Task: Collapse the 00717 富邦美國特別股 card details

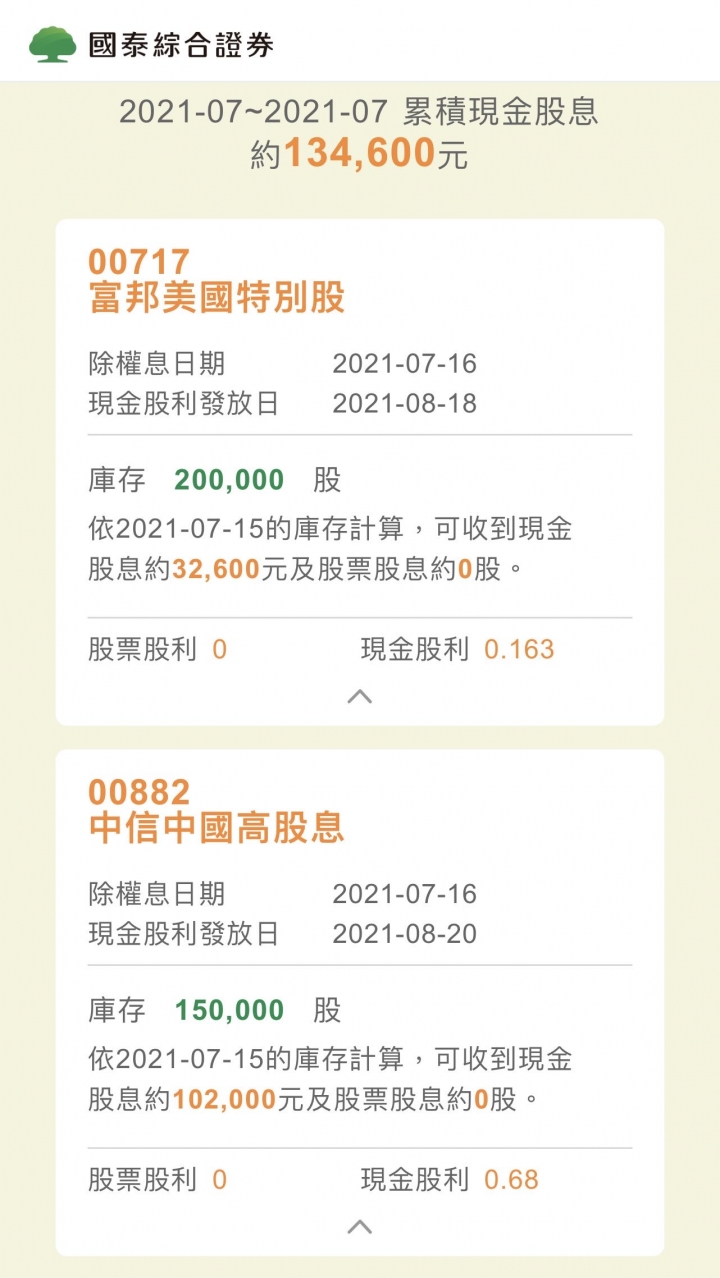Action: click(359, 697)
